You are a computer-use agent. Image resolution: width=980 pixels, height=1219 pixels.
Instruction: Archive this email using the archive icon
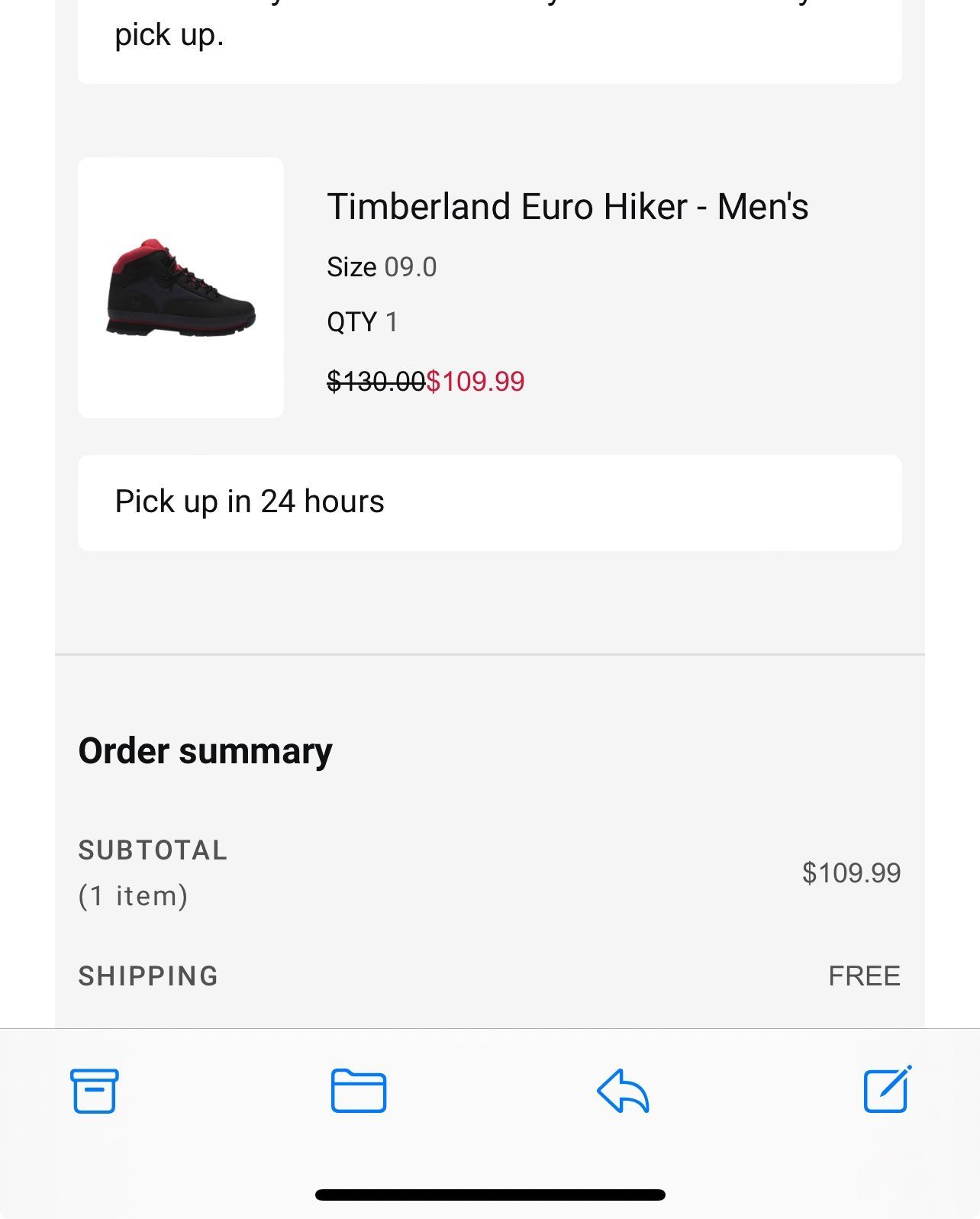[93, 1091]
